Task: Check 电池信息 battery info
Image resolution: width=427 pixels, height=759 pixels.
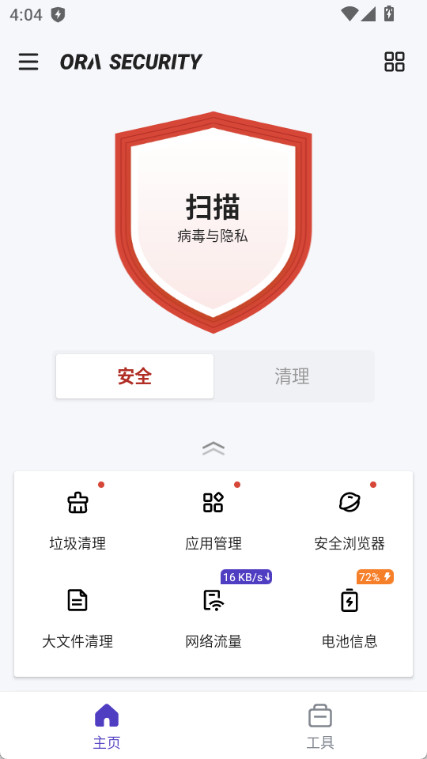Action: pos(350,619)
